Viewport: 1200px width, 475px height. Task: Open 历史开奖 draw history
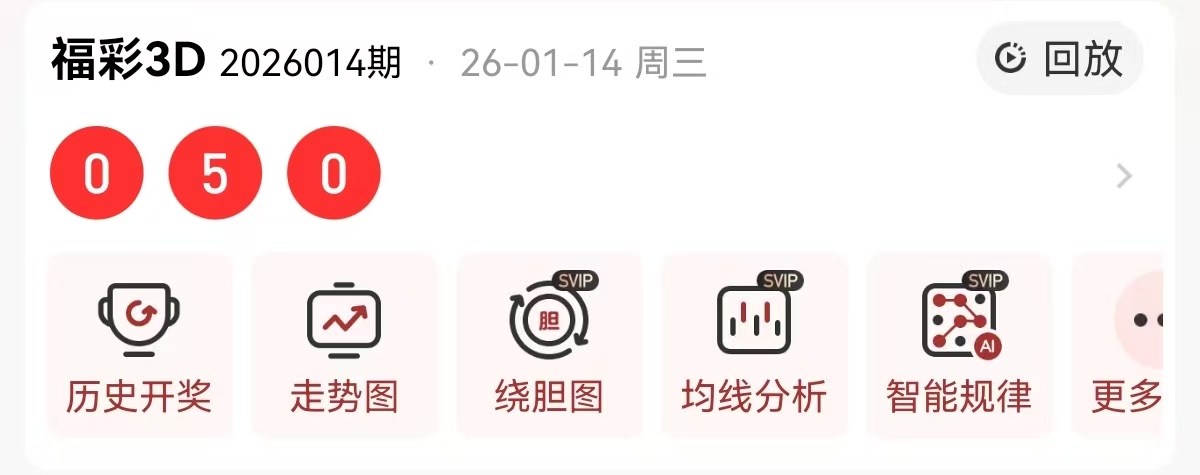coord(139,346)
